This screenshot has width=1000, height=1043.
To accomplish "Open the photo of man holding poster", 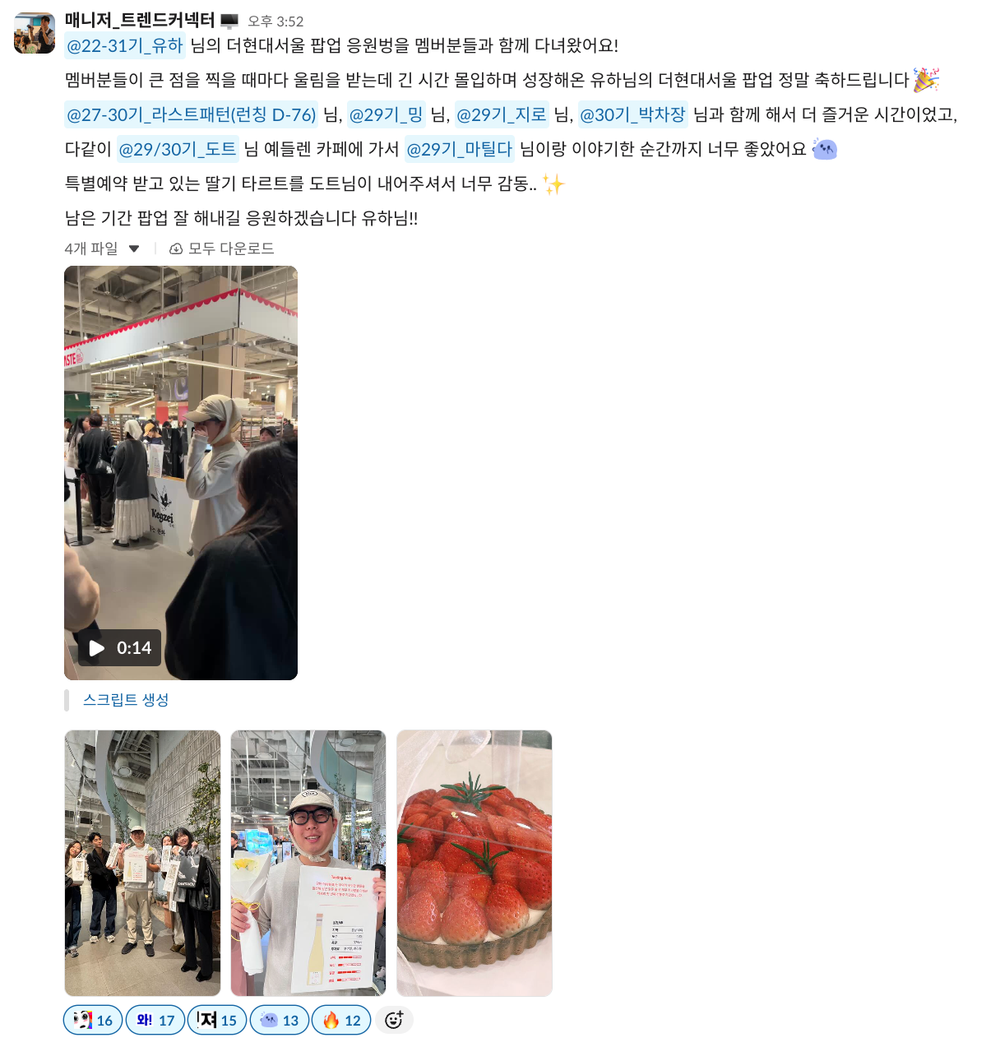I will (308, 862).
